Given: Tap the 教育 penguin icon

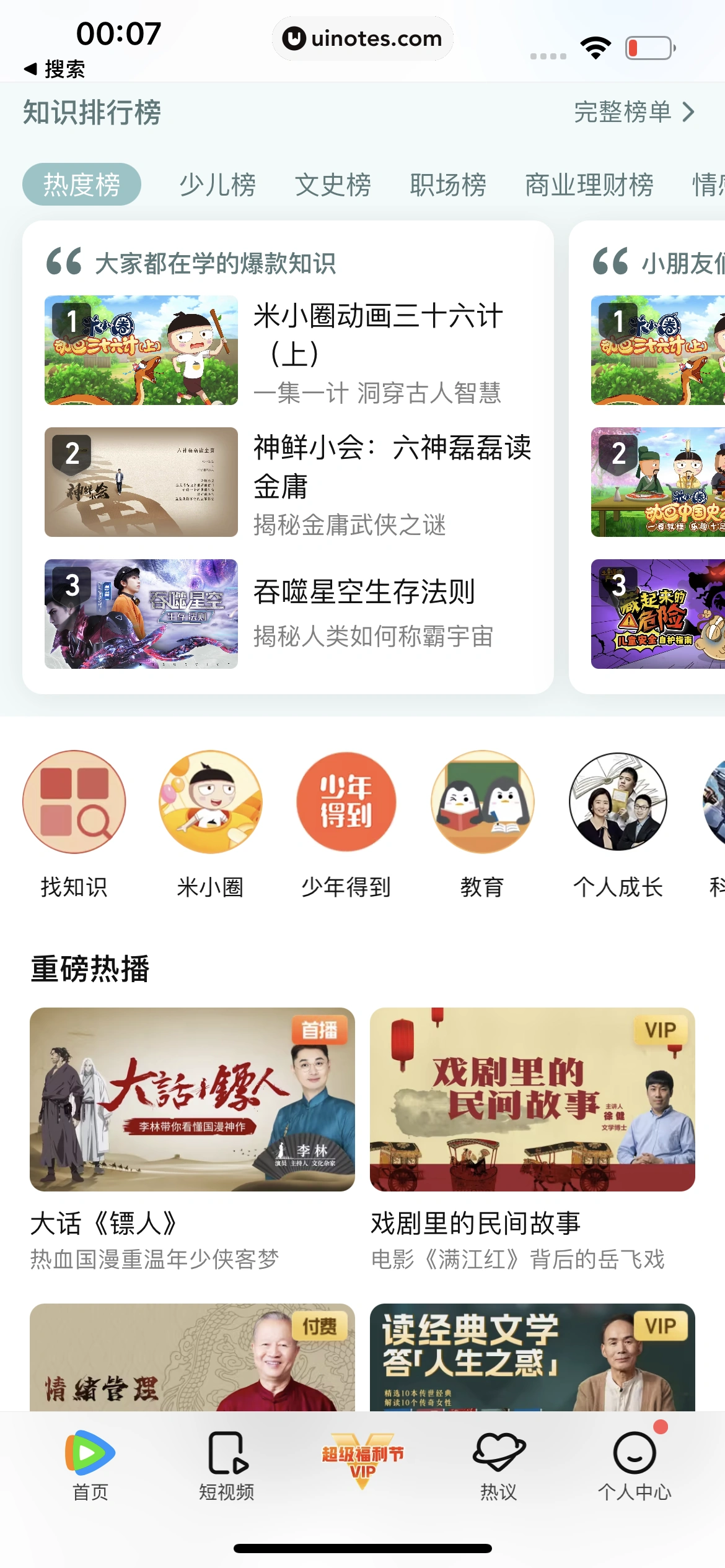Looking at the screenshot, I should [483, 801].
